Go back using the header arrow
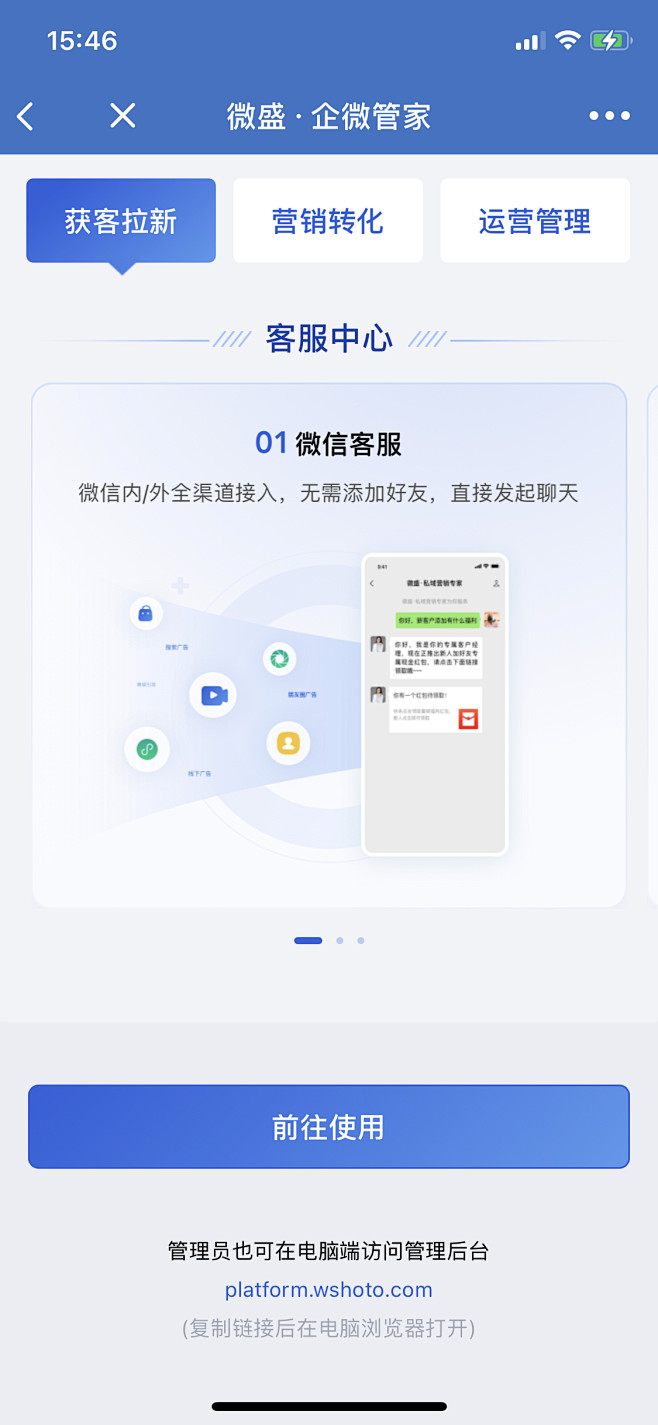The image size is (658, 1425). (x=26, y=117)
